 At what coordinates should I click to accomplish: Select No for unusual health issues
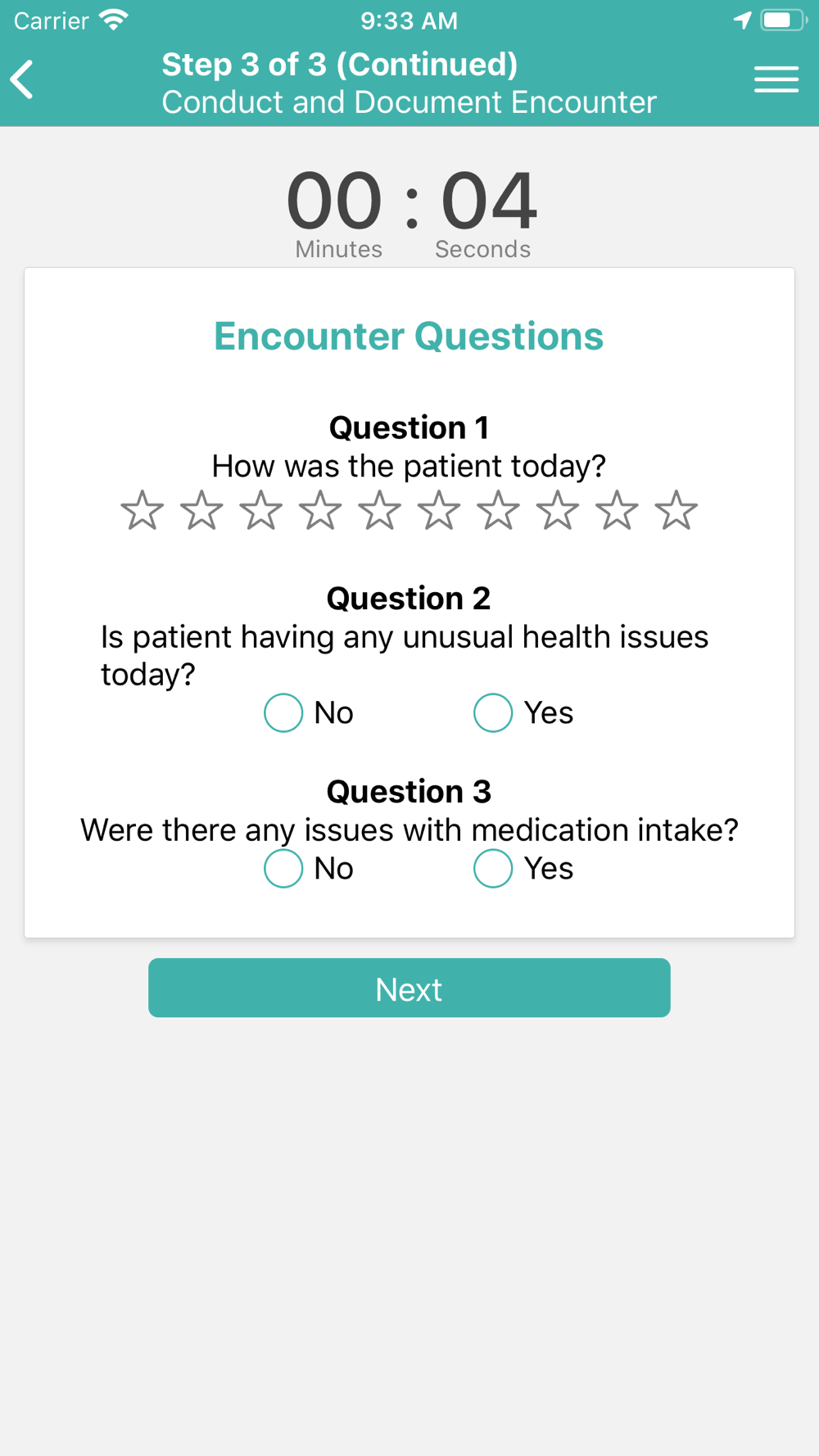tap(283, 712)
